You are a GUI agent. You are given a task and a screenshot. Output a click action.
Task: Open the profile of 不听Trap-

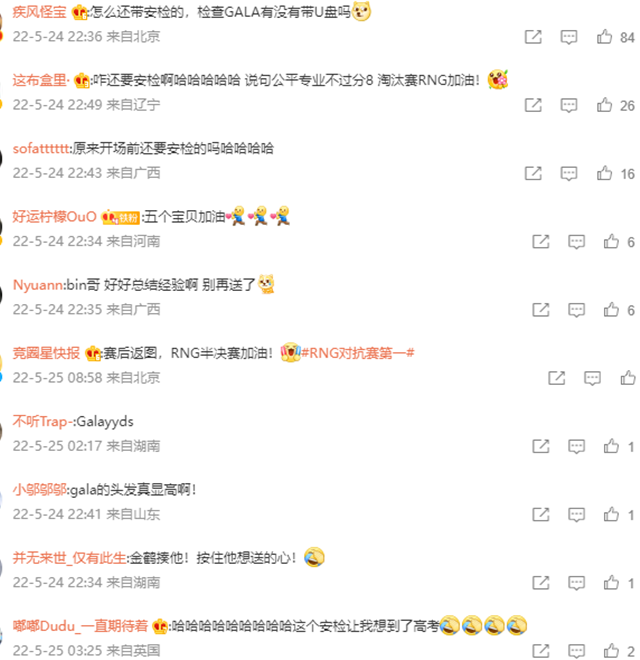[x=44, y=421]
